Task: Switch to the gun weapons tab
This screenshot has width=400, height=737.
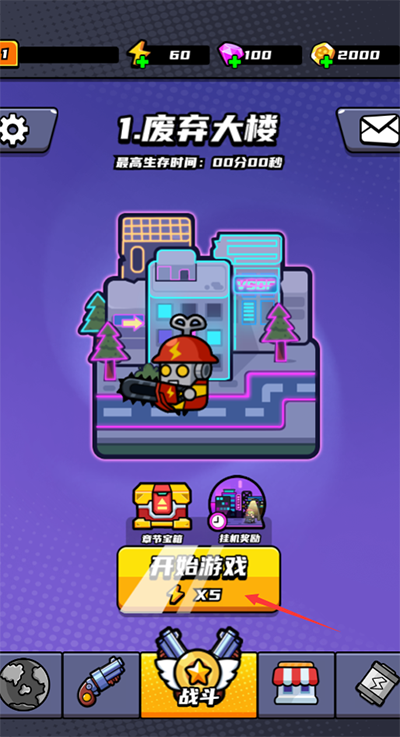Action: pos(101,684)
